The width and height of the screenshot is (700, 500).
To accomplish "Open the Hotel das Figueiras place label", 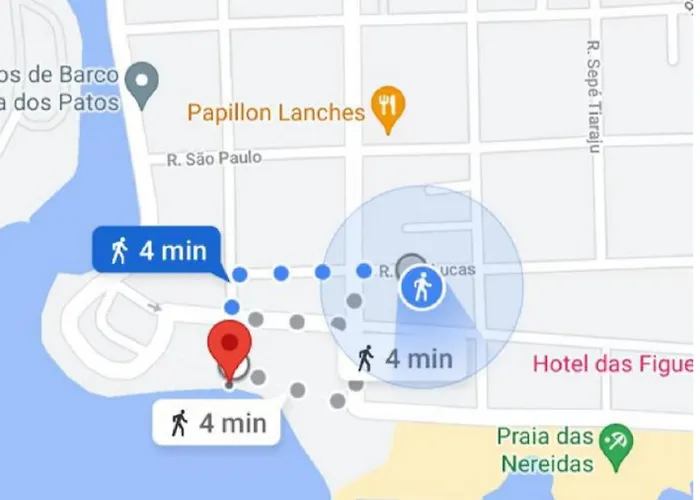I will pyautogui.click(x=612, y=364).
